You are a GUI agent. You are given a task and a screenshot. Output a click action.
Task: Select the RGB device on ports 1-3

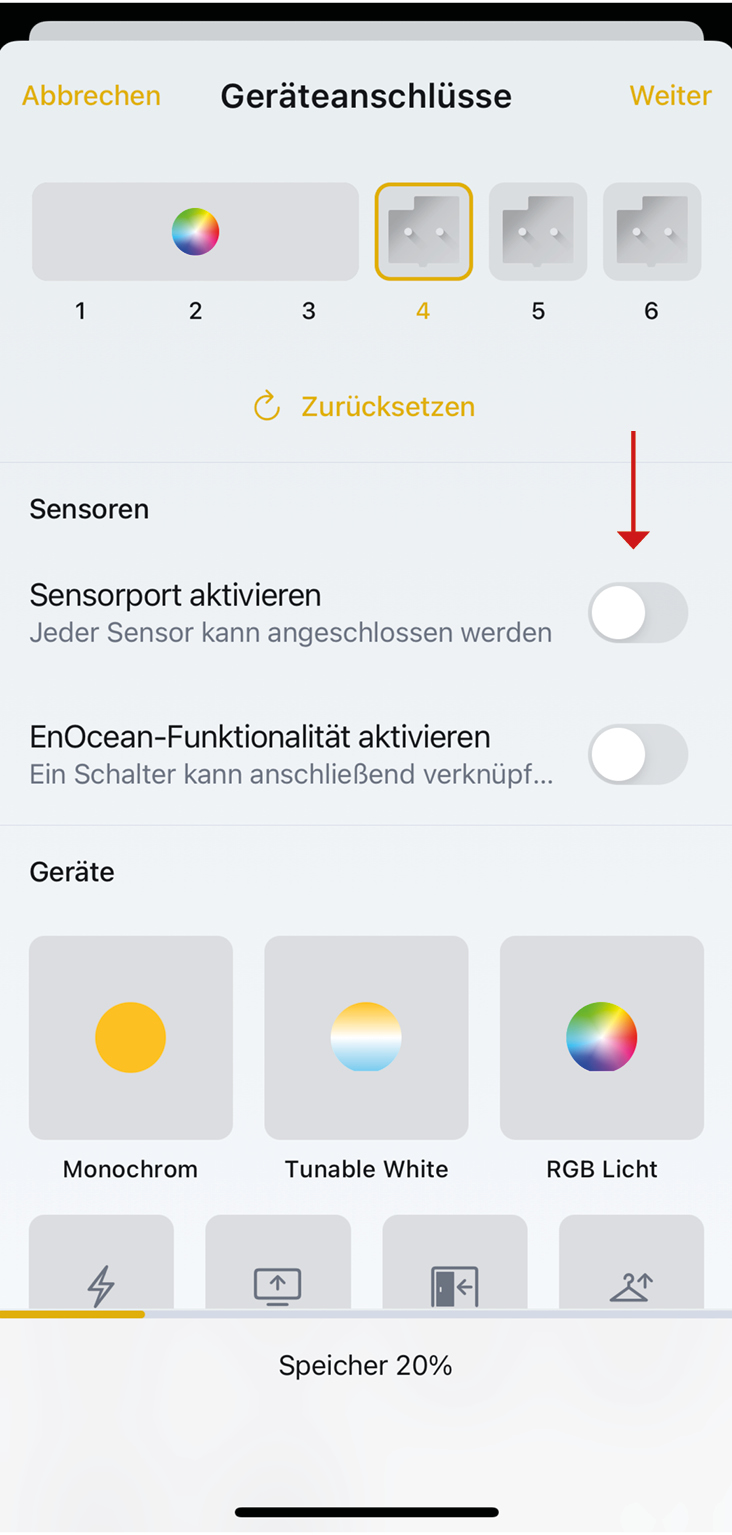tap(195, 232)
